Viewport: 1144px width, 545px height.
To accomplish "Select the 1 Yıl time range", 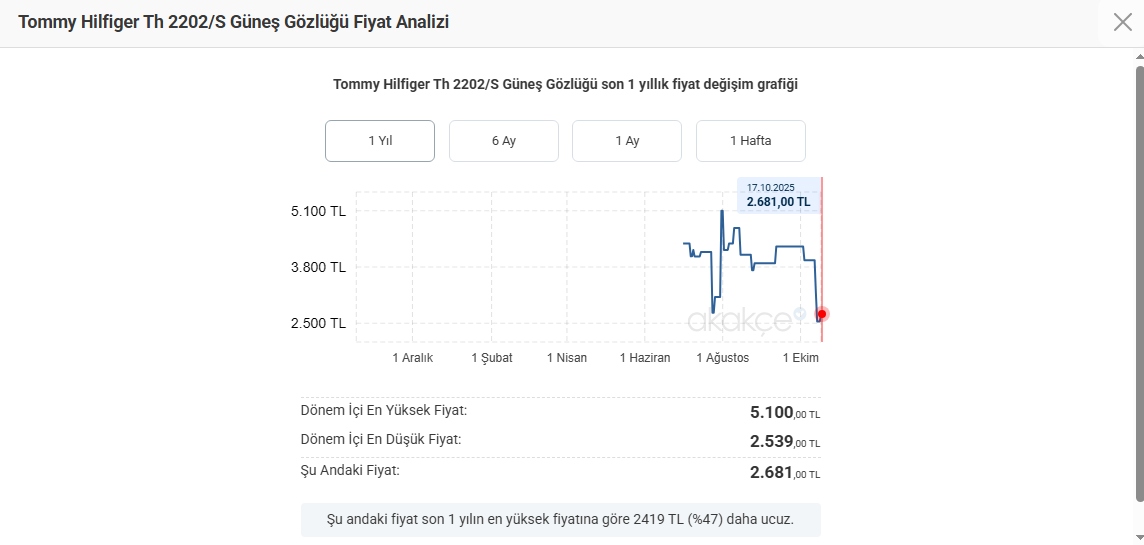I will tap(380, 141).
